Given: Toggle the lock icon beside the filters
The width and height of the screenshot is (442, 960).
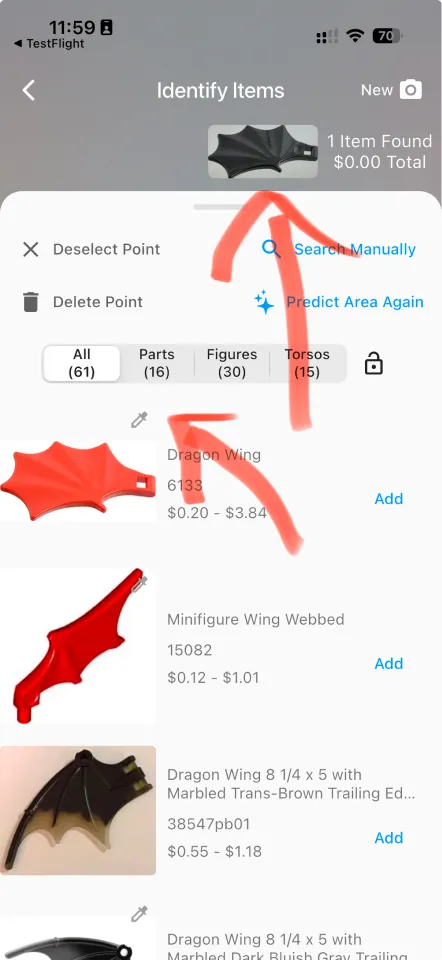Looking at the screenshot, I should tap(373, 363).
